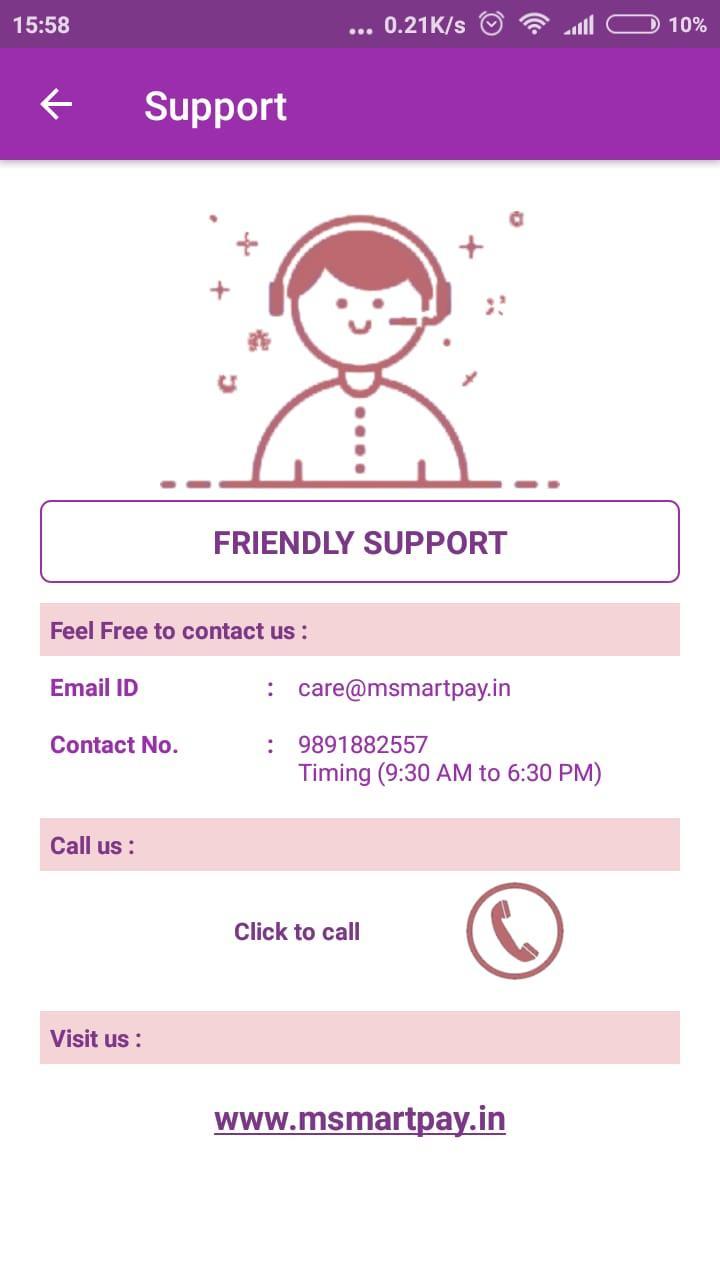Open the www.msmartpay.in website link
This screenshot has height=1280, width=720.
360,1119
